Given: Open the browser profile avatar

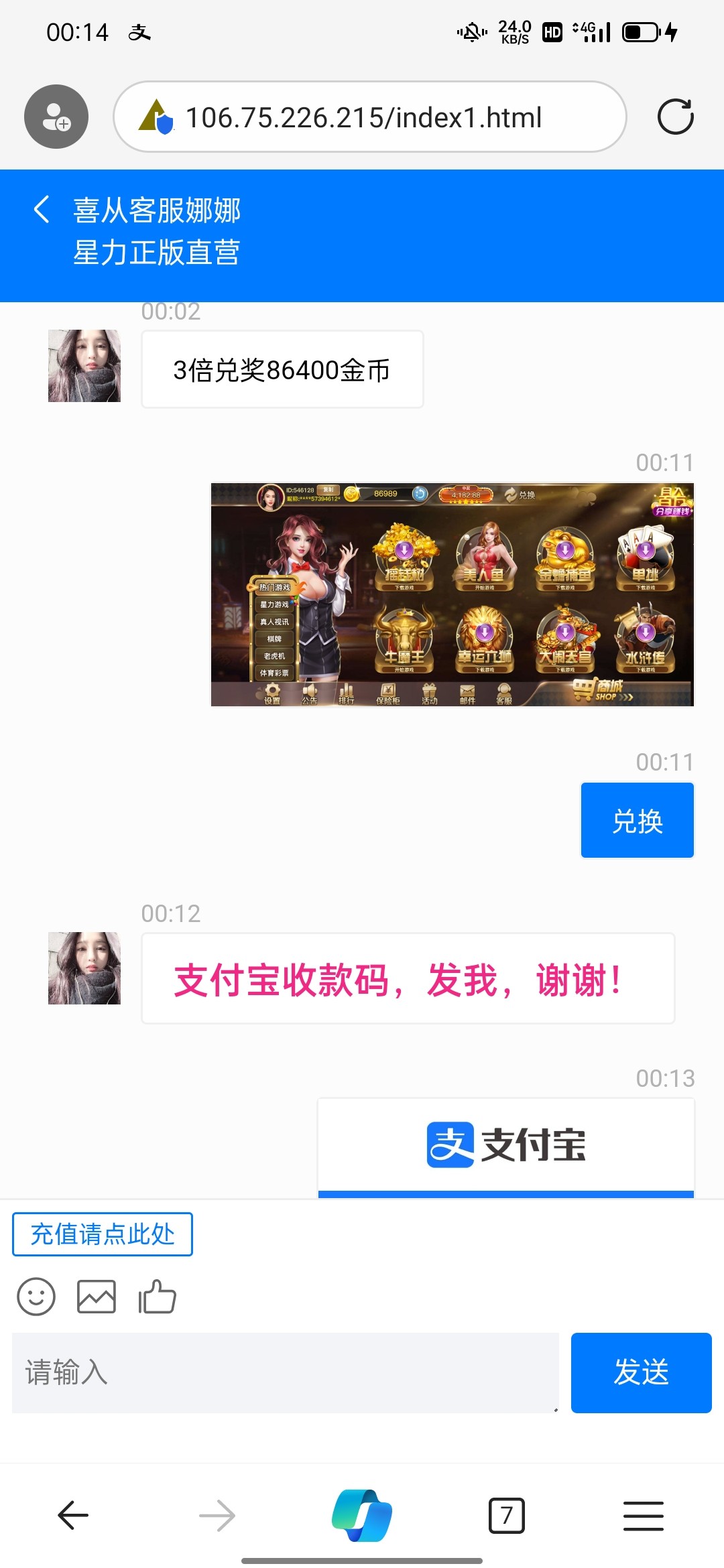Looking at the screenshot, I should click(56, 117).
